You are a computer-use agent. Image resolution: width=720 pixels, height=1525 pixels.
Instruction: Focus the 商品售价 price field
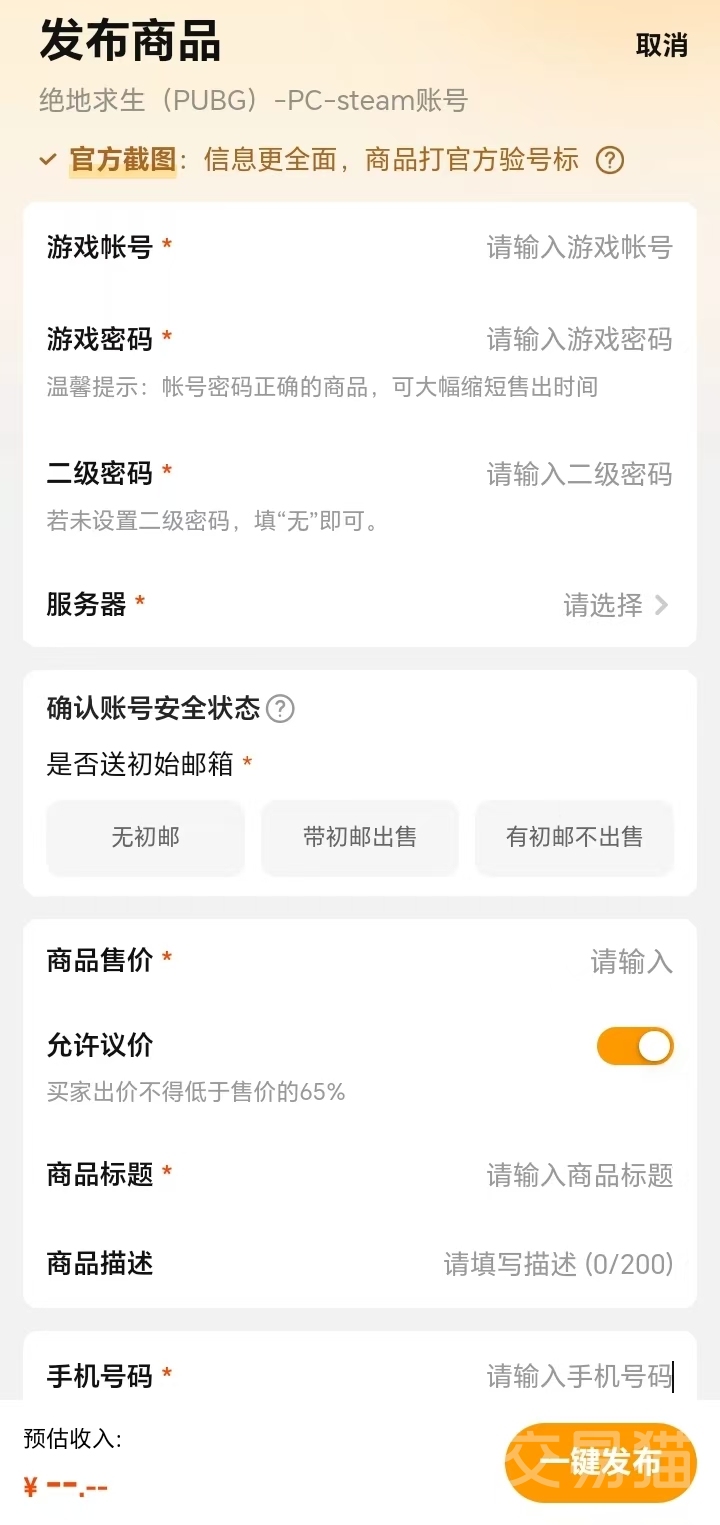[631, 962]
